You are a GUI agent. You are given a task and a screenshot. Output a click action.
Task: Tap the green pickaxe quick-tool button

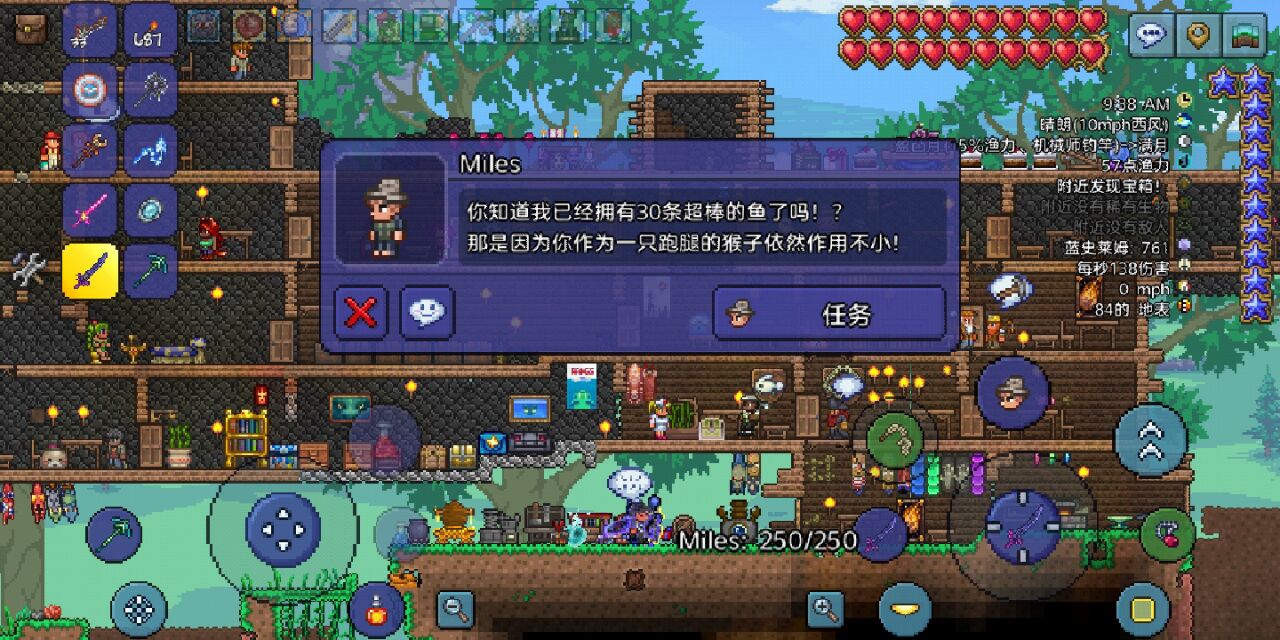click(x=114, y=533)
